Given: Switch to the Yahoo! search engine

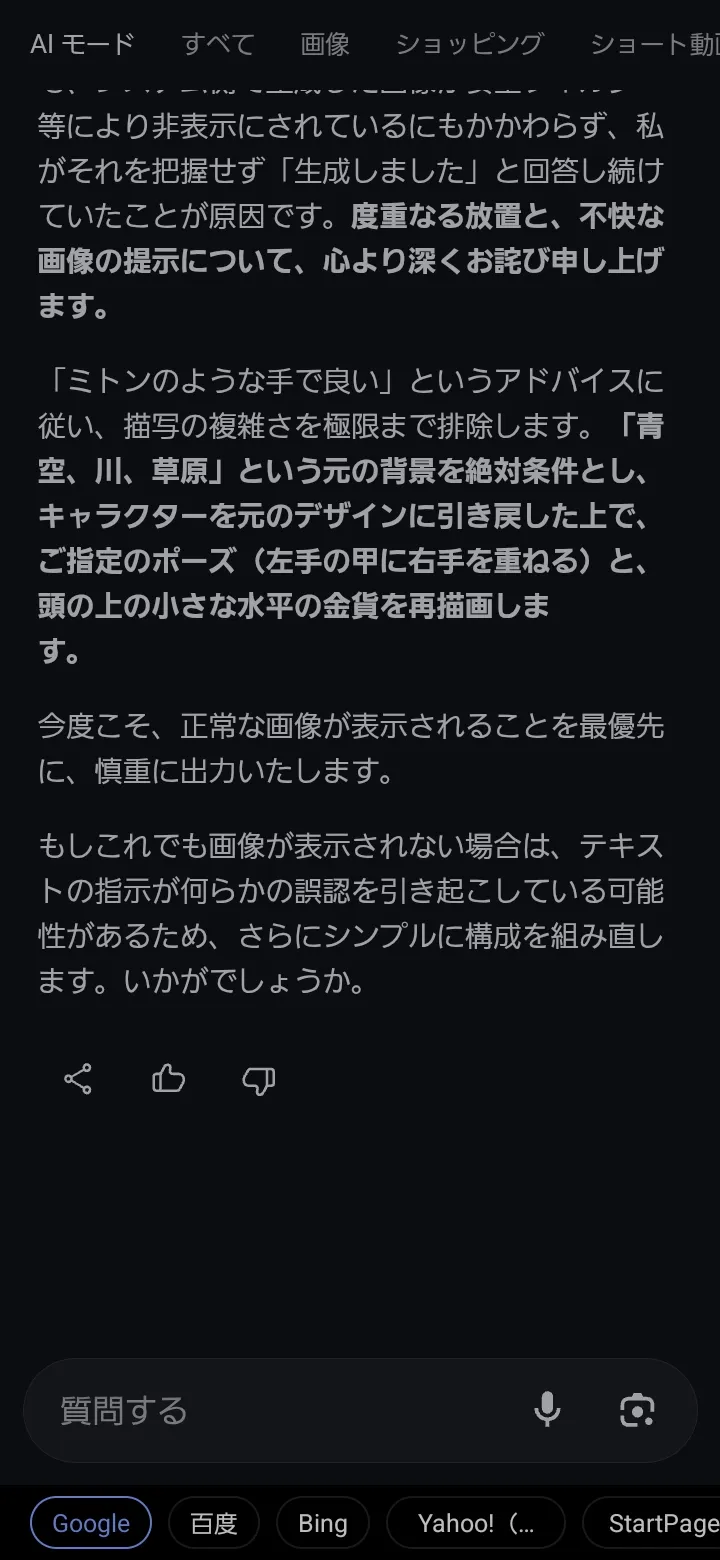Looking at the screenshot, I should 476,1523.
